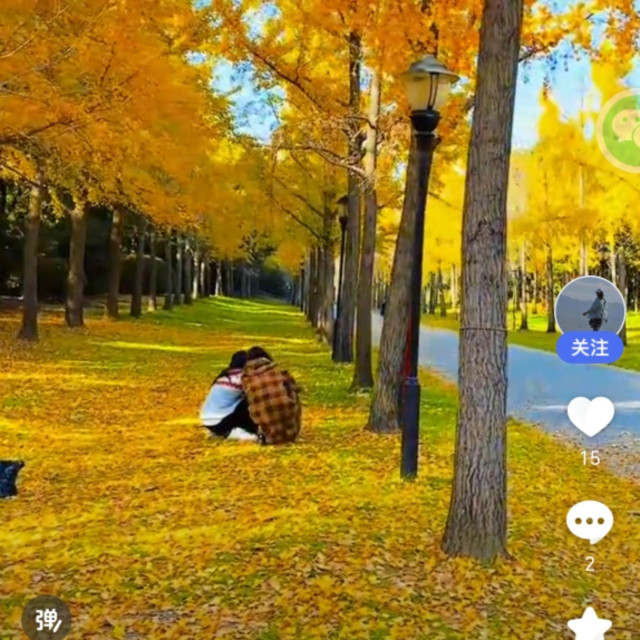Image resolution: width=640 pixels, height=640 pixels.
Task: Share via the green WeChat icon
Action: point(625,131)
